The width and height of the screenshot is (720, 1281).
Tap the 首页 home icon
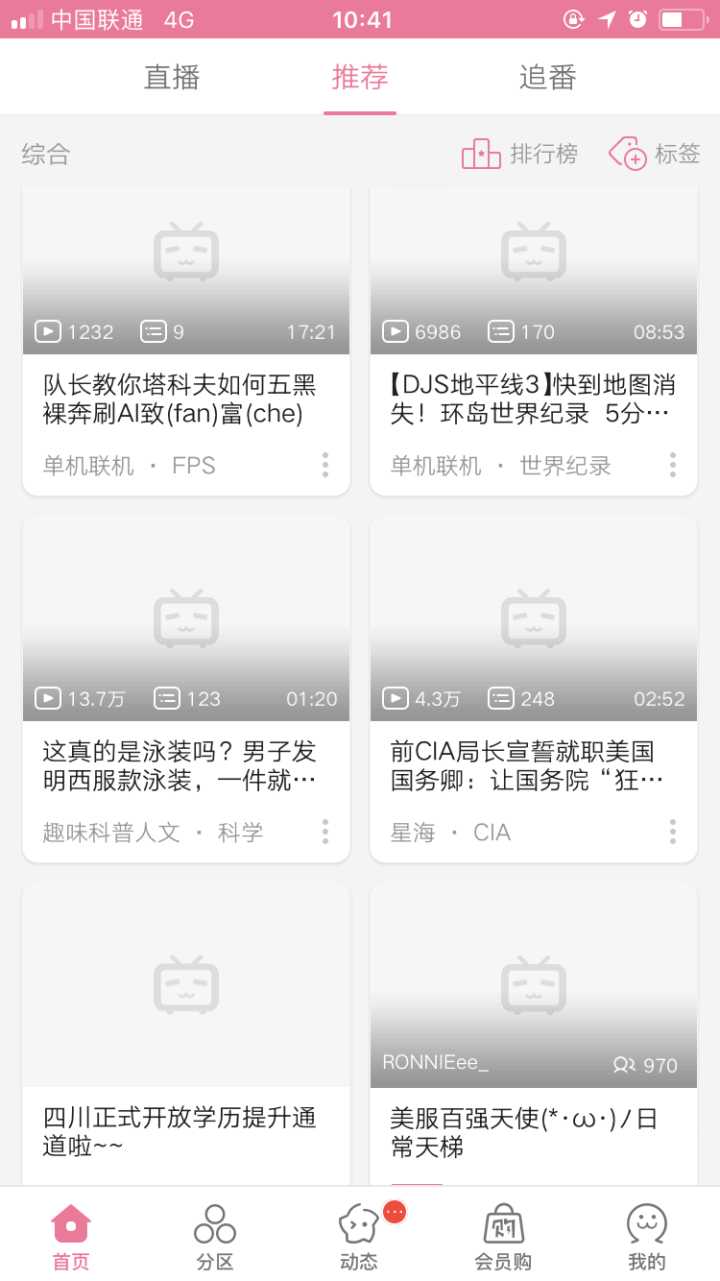pos(70,1230)
